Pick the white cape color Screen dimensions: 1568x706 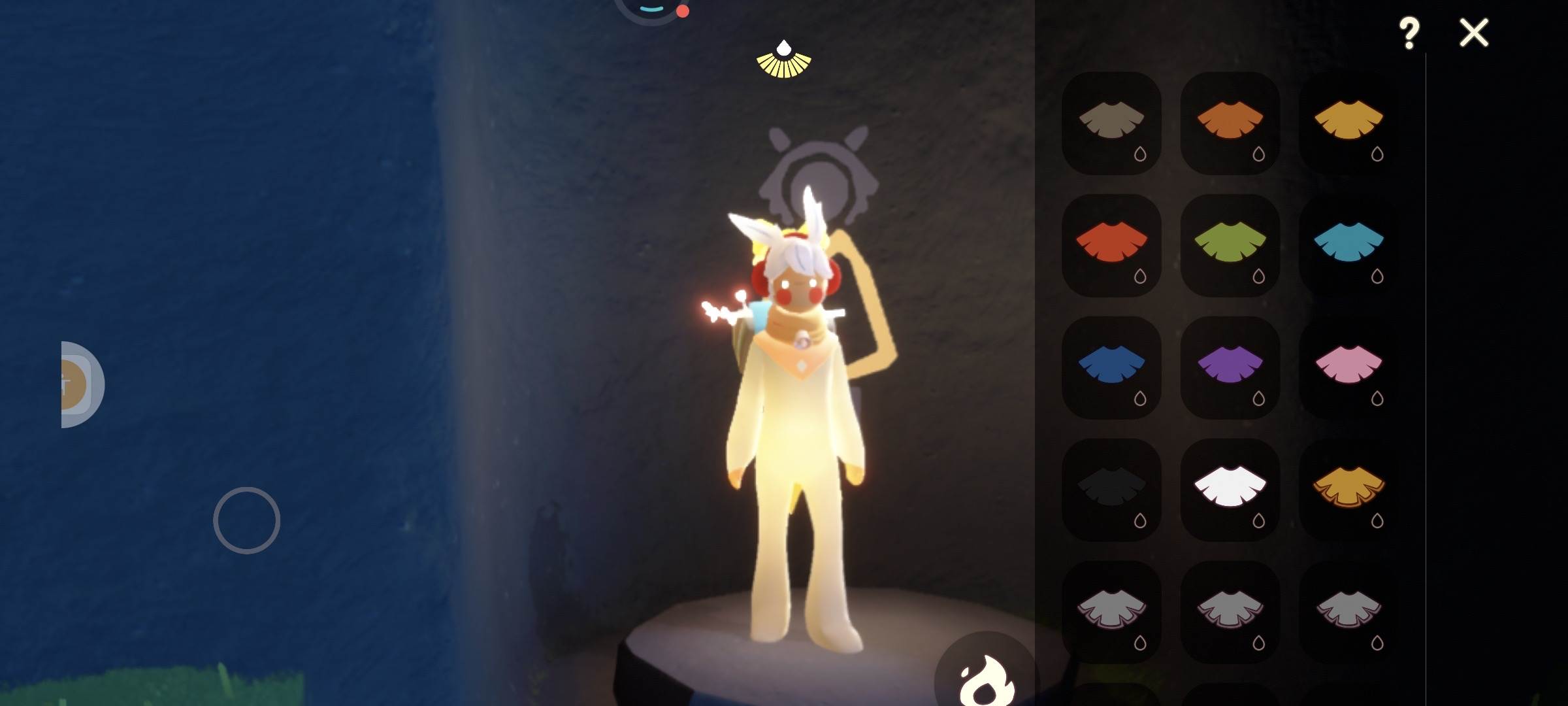click(1230, 490)
